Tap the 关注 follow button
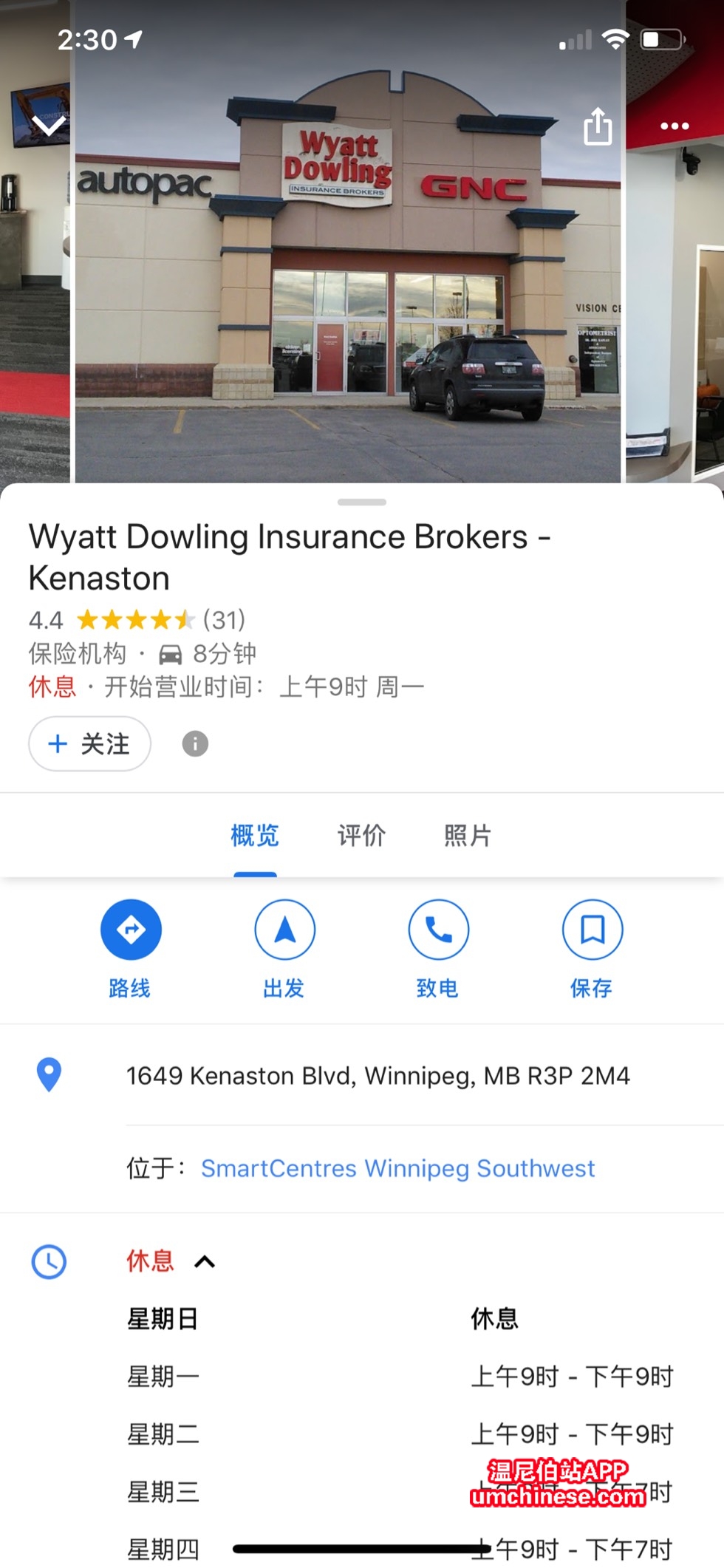This screenshot has width=724, height=1568. [89, 743]
